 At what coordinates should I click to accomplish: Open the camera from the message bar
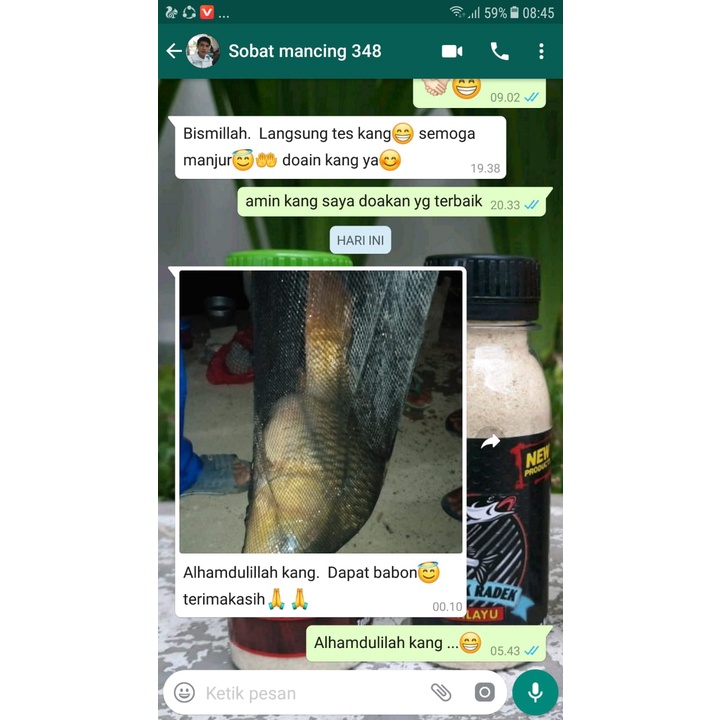coord(484,692)
